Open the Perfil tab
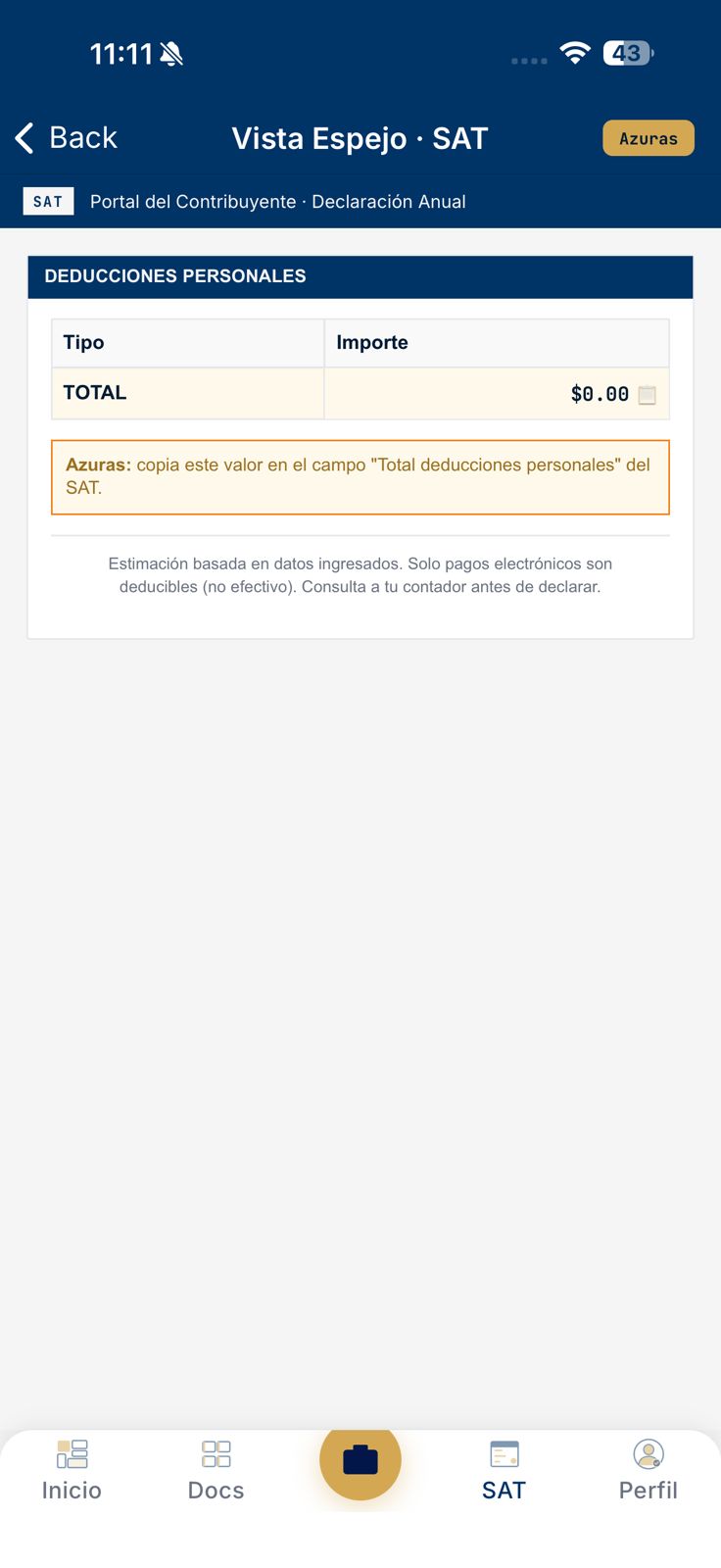The image size is (721, 1568). click(649, 1470)
